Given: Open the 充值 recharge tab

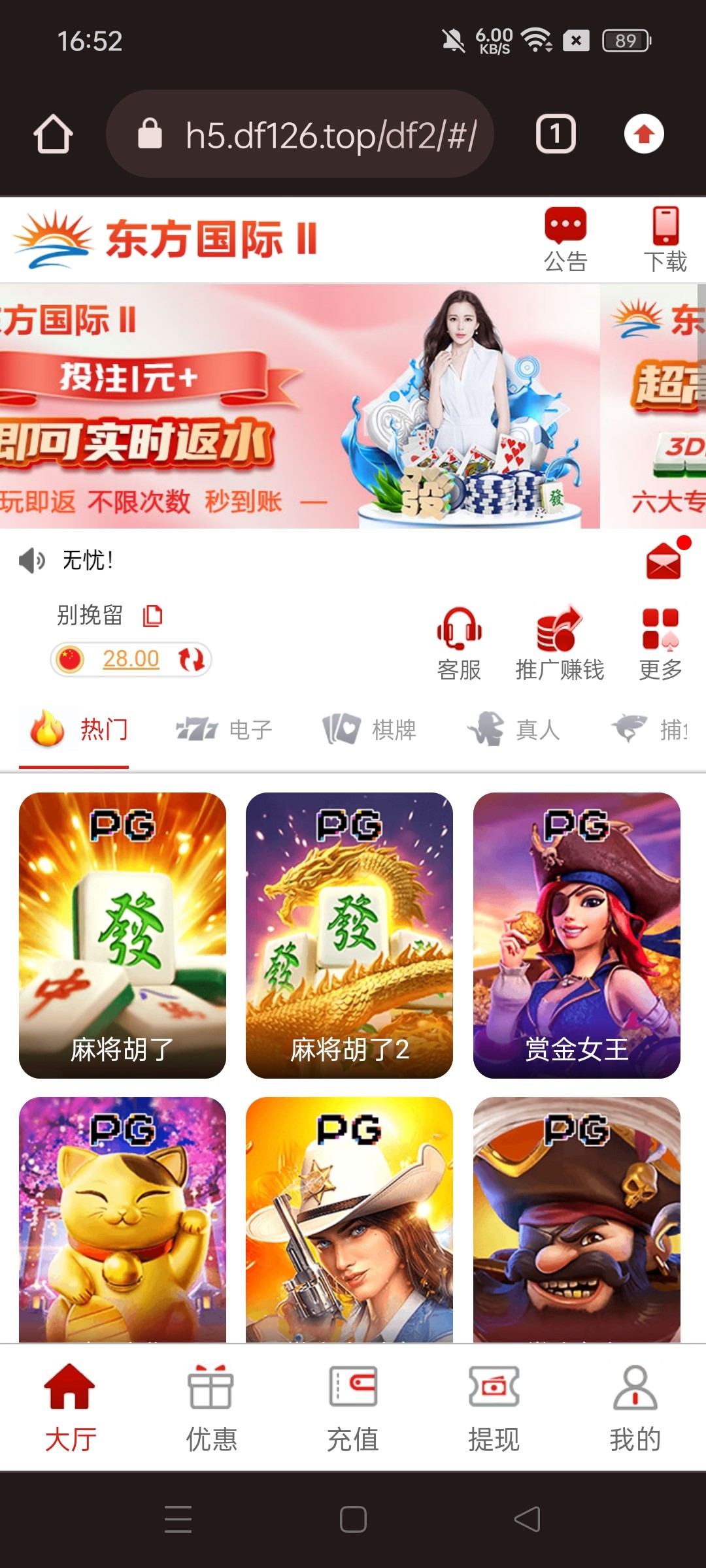Looking at the screenshot, I should (353, 1408).
